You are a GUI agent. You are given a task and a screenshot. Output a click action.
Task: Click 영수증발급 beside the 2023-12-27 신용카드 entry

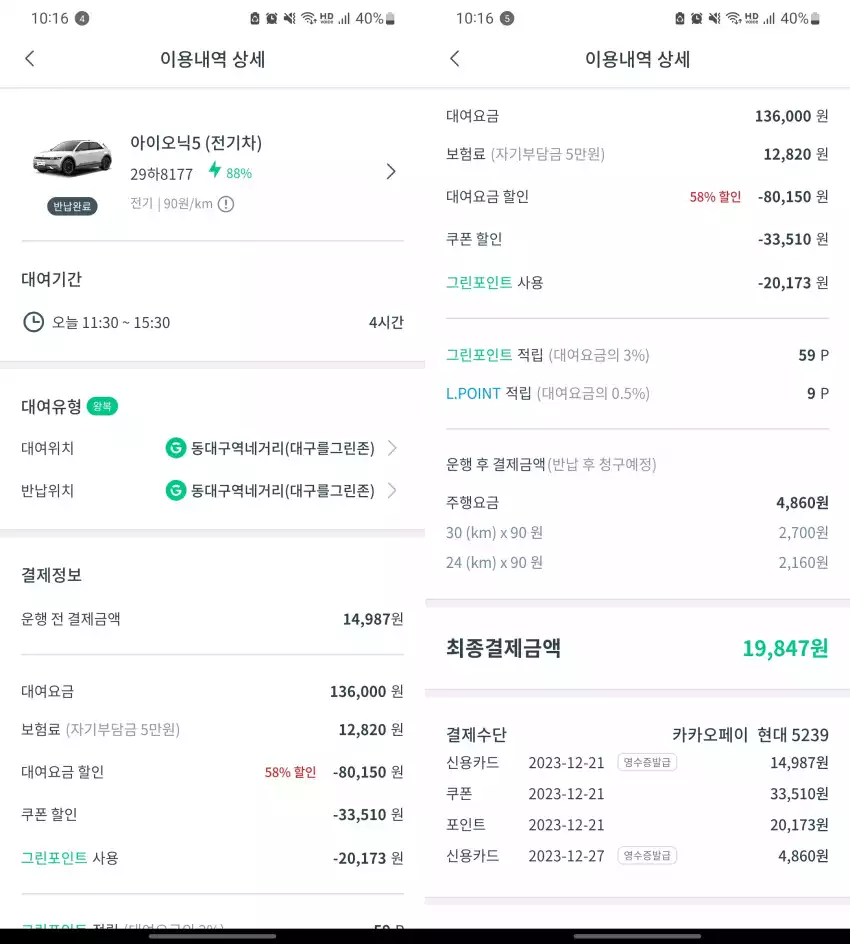[648, 855]
